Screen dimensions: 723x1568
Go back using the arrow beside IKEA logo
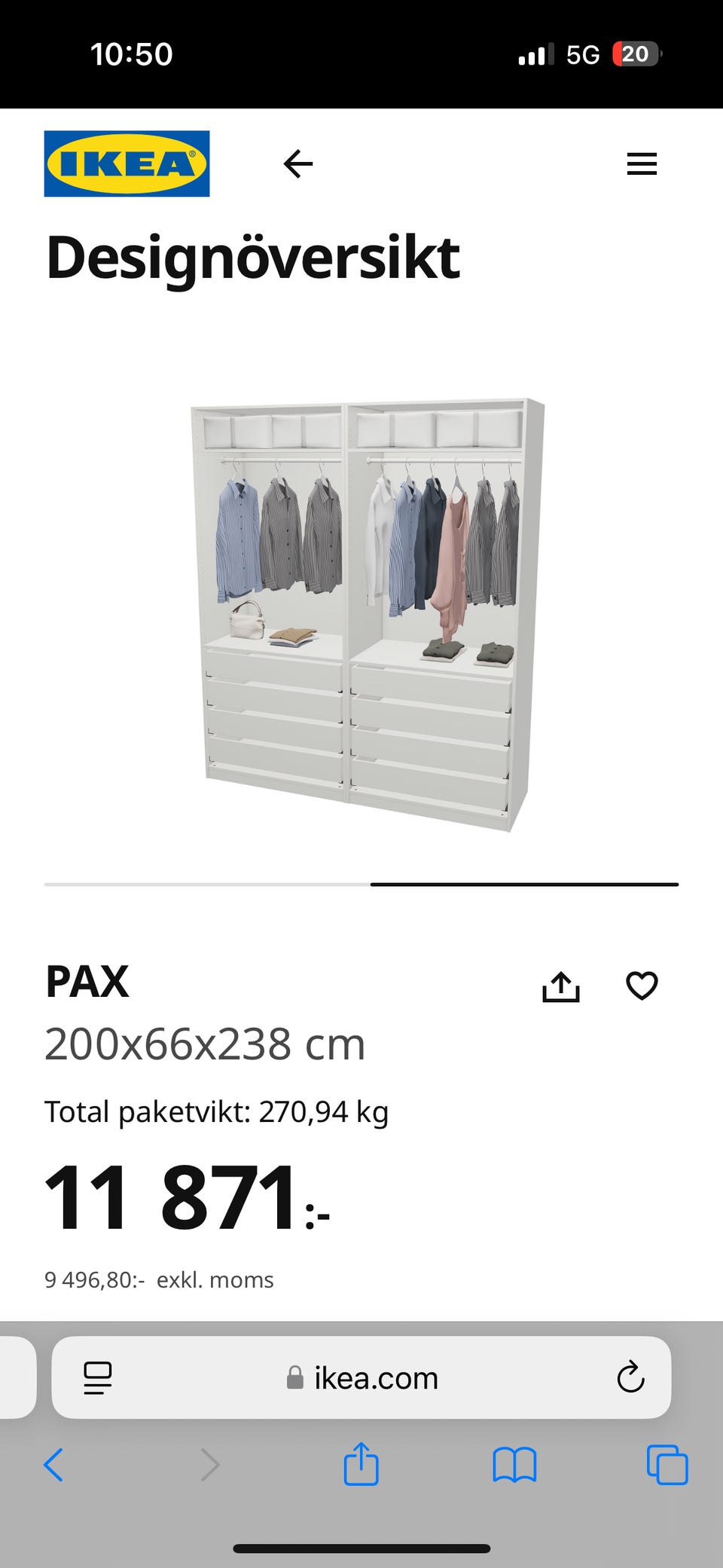(x=298, y=164)
